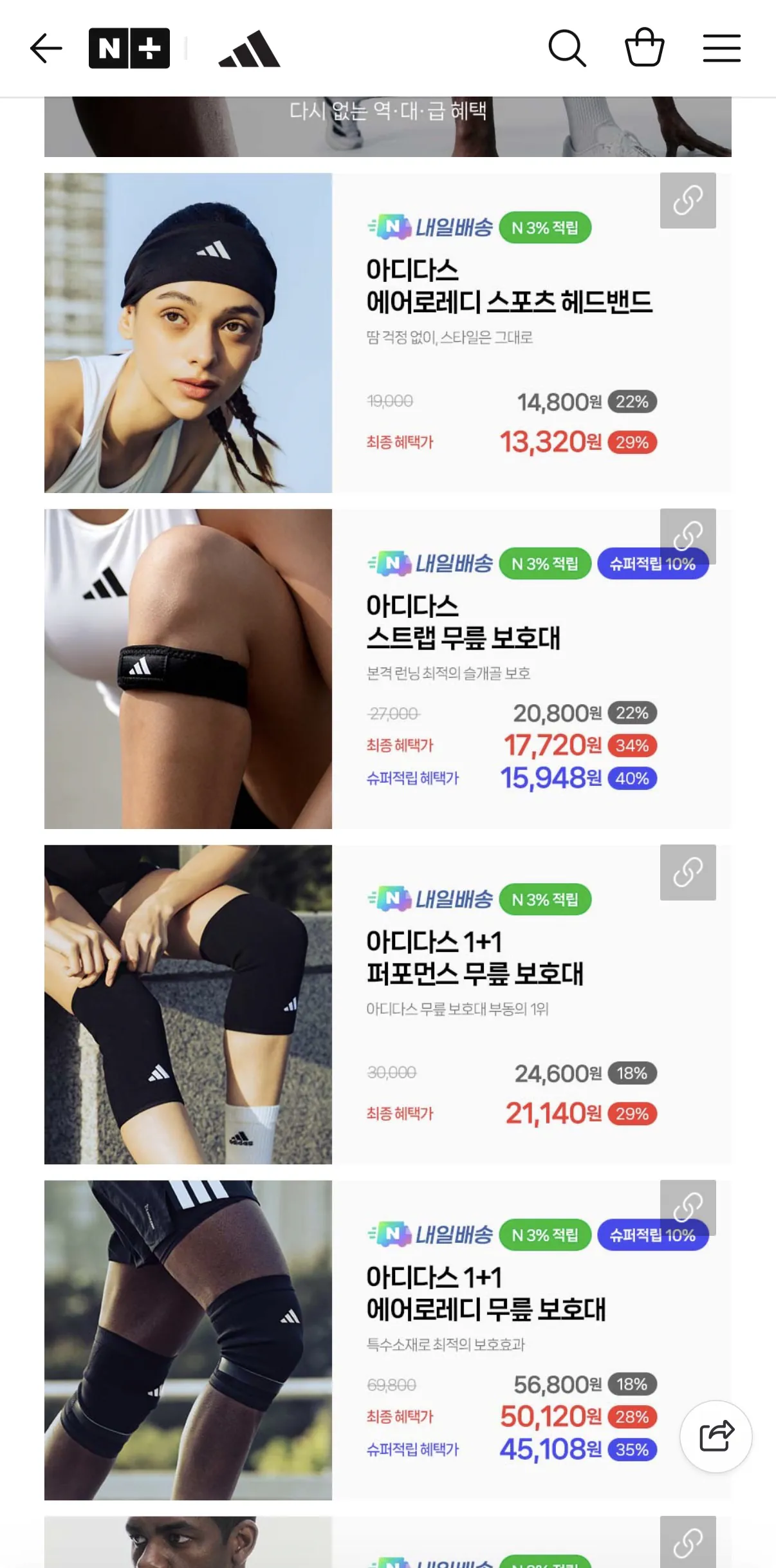
Task: Tap the N+ membership logo
Action: coord(129,48)
